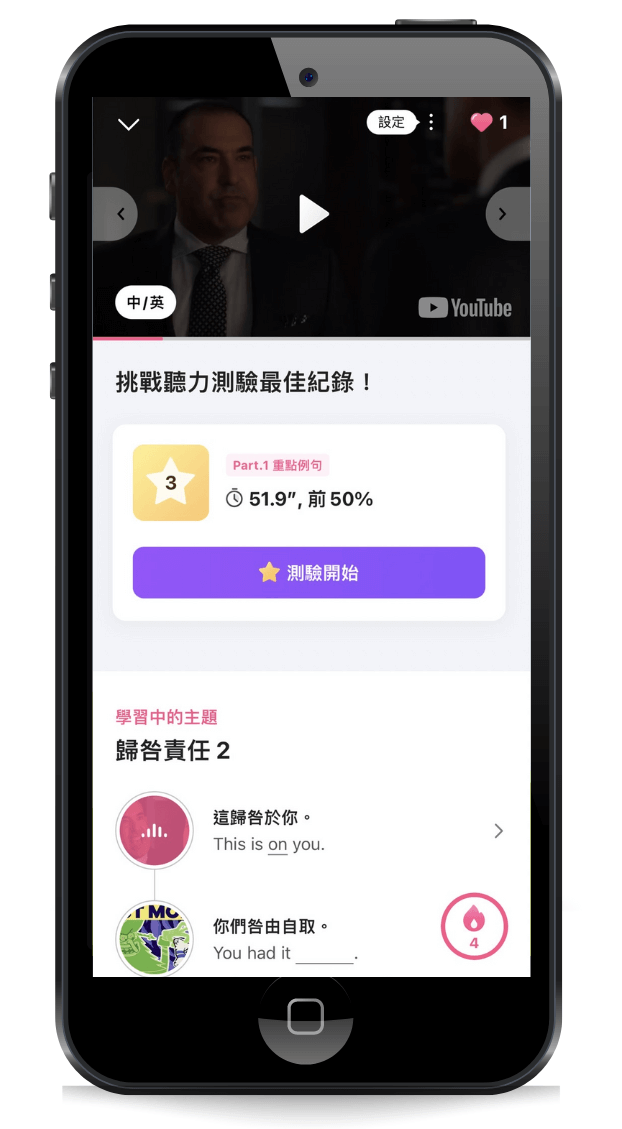Collapse the video player with the down chevron
Viewport: 622px width, 1129px height.
point(128,124)
